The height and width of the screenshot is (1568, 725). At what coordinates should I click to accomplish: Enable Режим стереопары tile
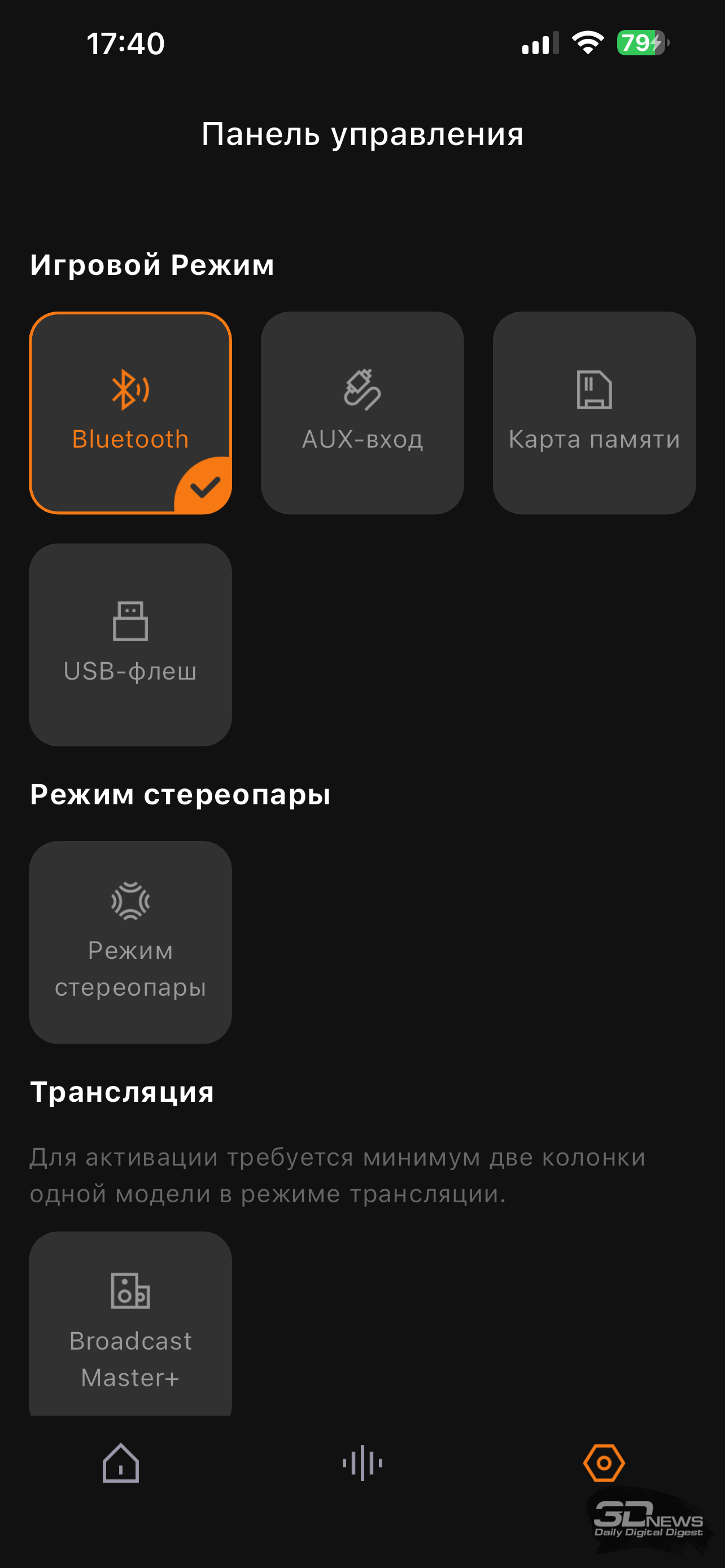tap(130, 941)
